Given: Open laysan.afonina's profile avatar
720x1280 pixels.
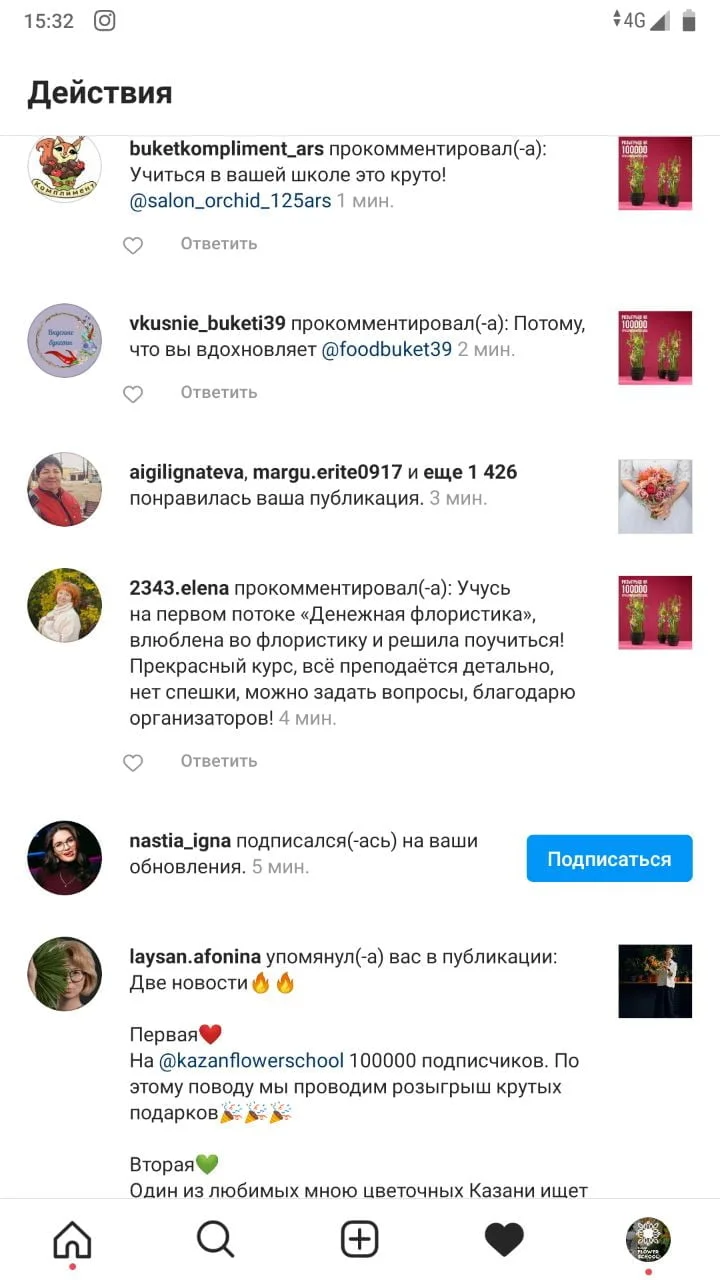Looking at the screenshot, I should point(64,973).
